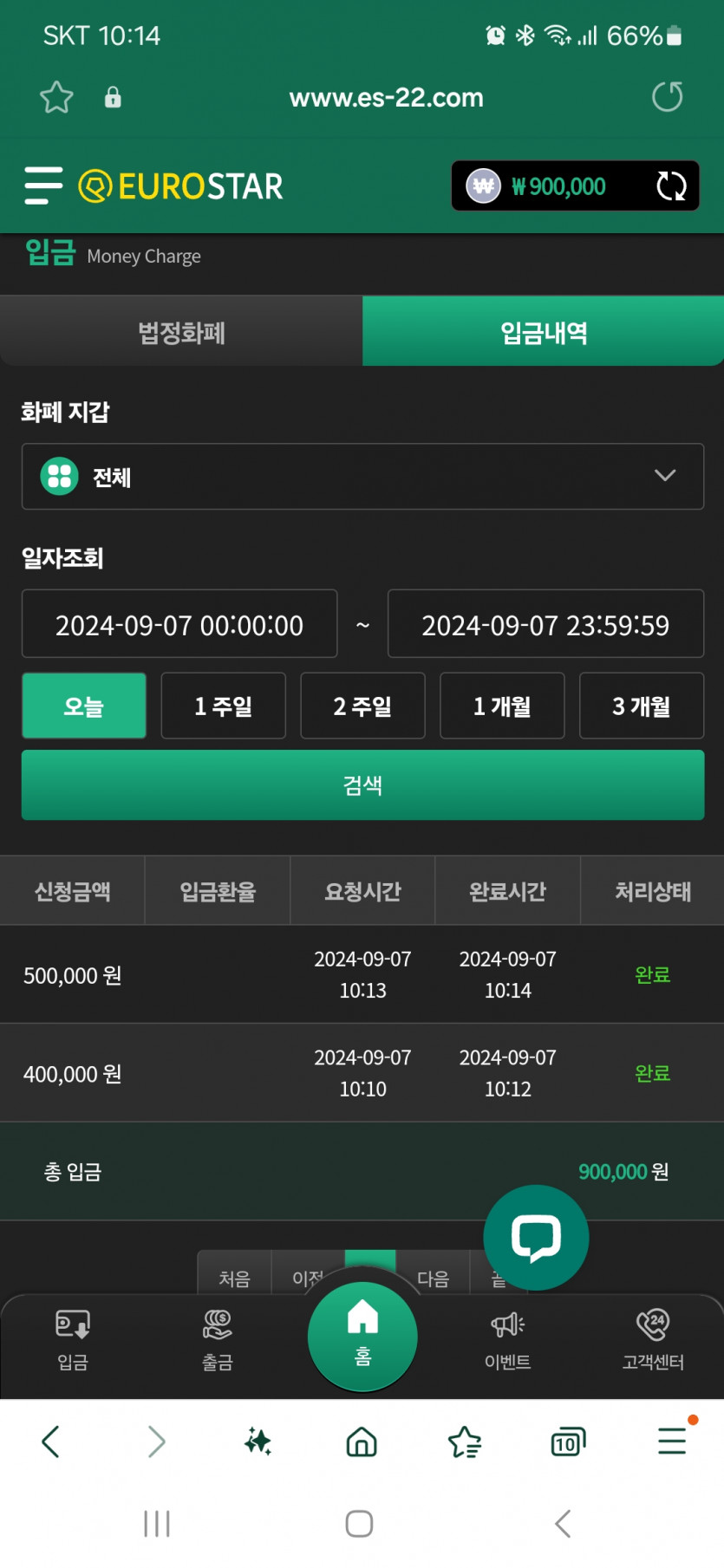The height and width of the screenshot is (1568, 724).
Task: Select the 1 개월 date range
Action: pyautogui.click(x=502, y=706)
